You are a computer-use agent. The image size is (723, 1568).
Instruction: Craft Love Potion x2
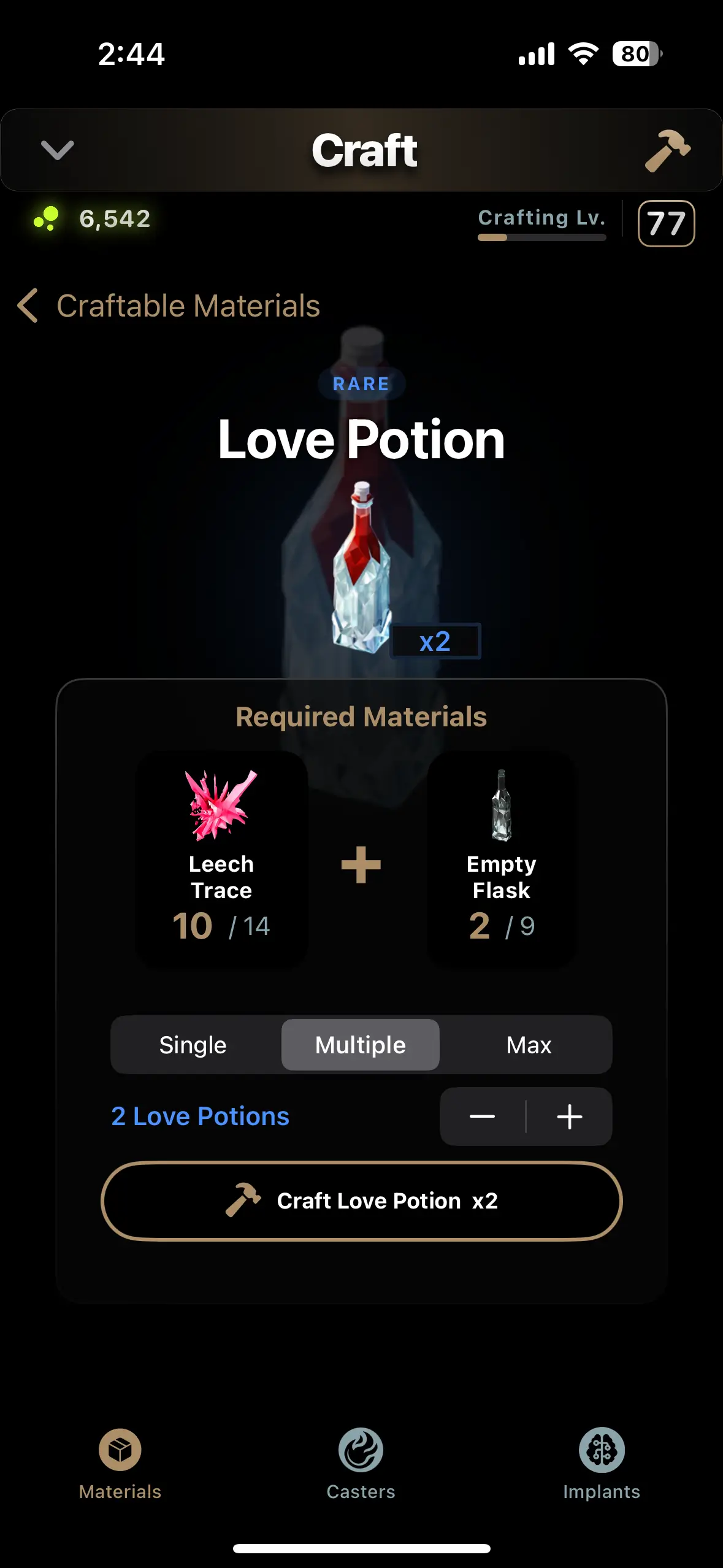tap(362, 1201)
